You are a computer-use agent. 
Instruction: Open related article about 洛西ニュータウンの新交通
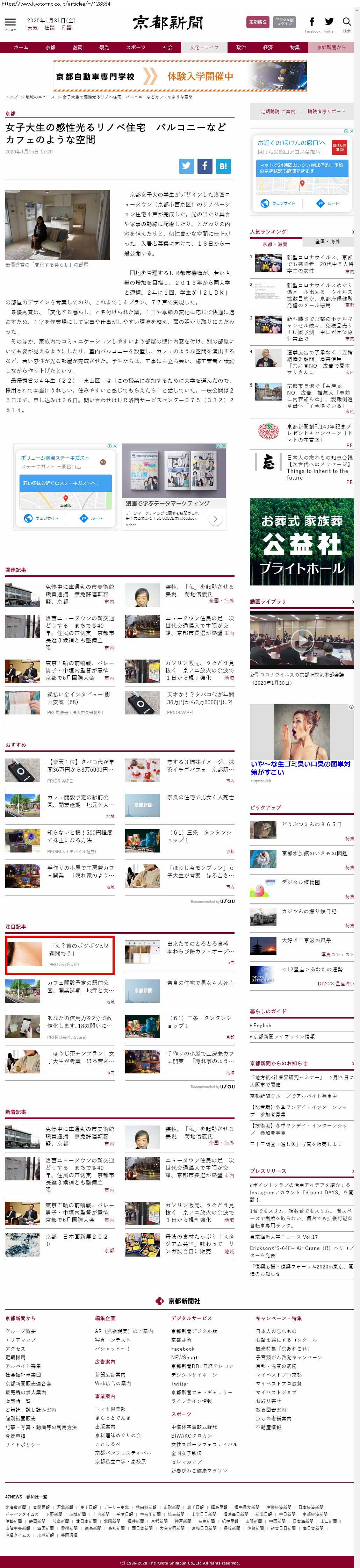click(79, 629)
